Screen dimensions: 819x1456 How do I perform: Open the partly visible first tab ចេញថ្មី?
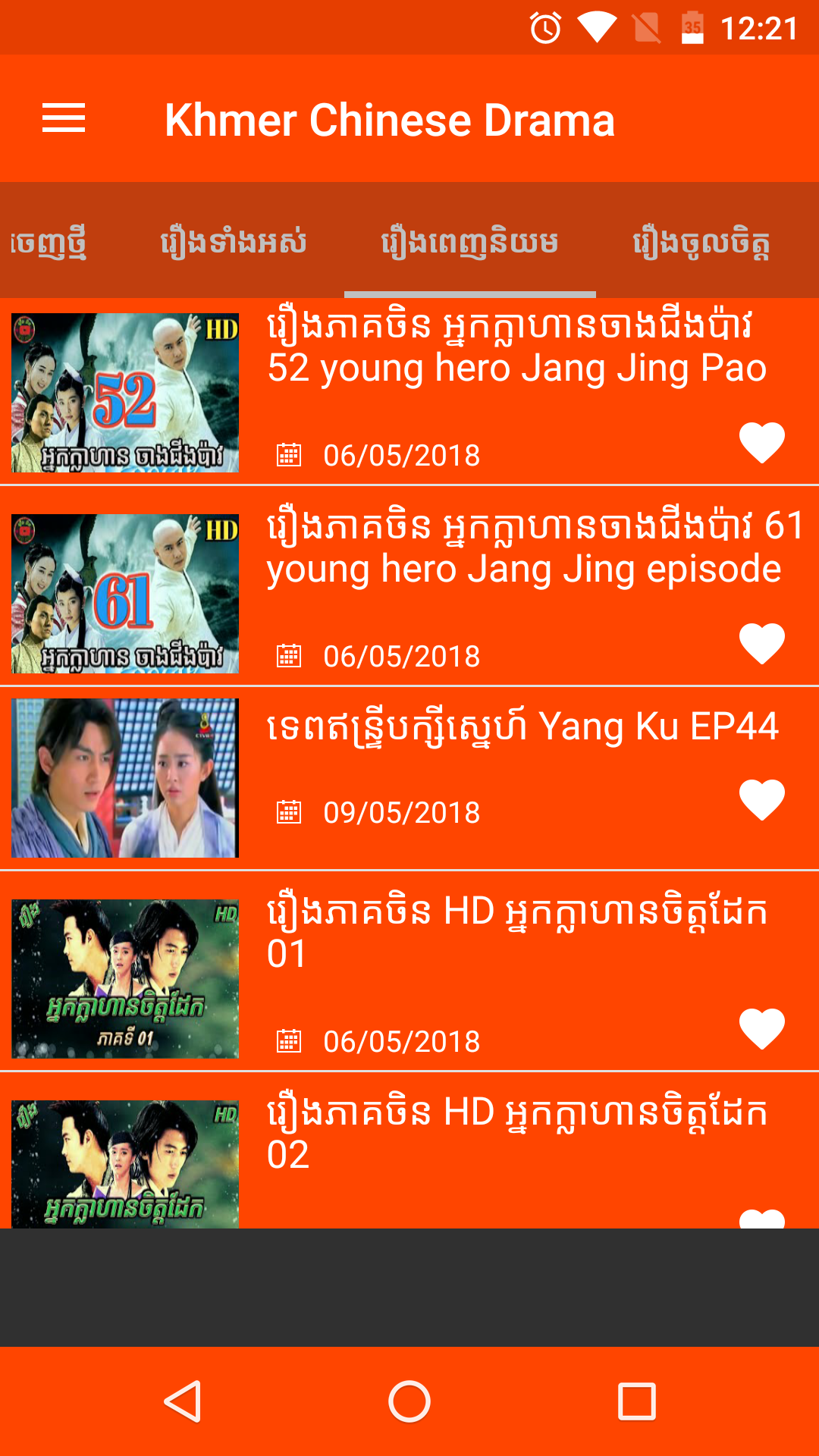coord(49,243)
